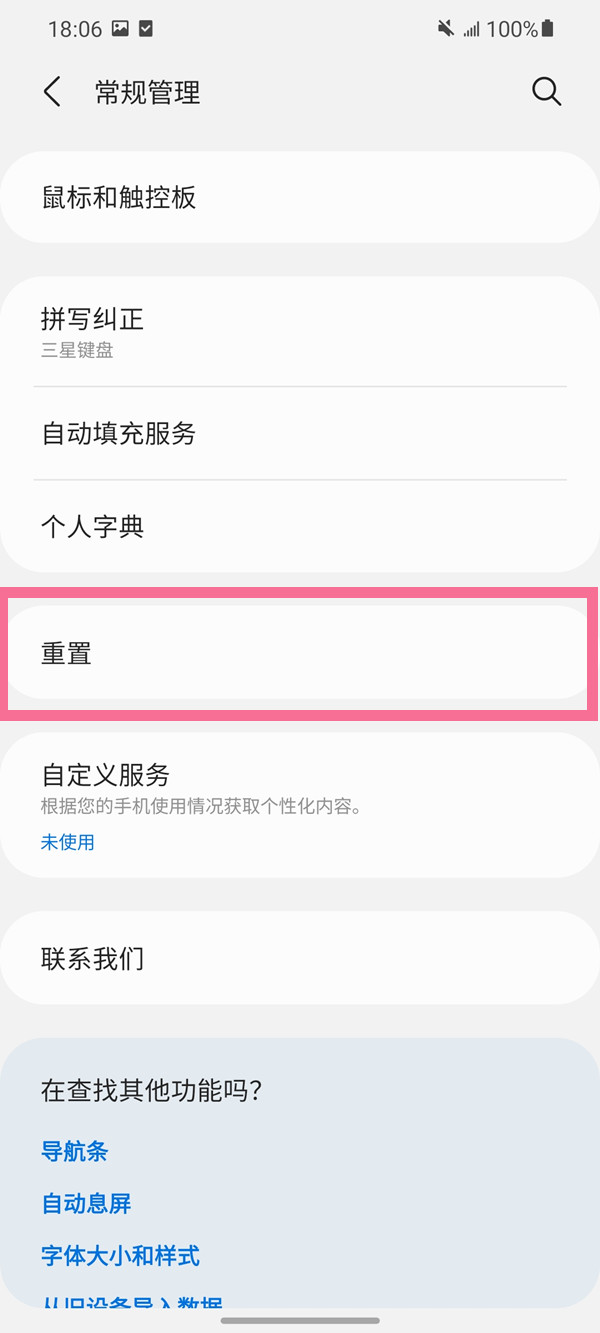Open 个人字典
This screenshot has height=1333, width=600.
coord(300,526)
